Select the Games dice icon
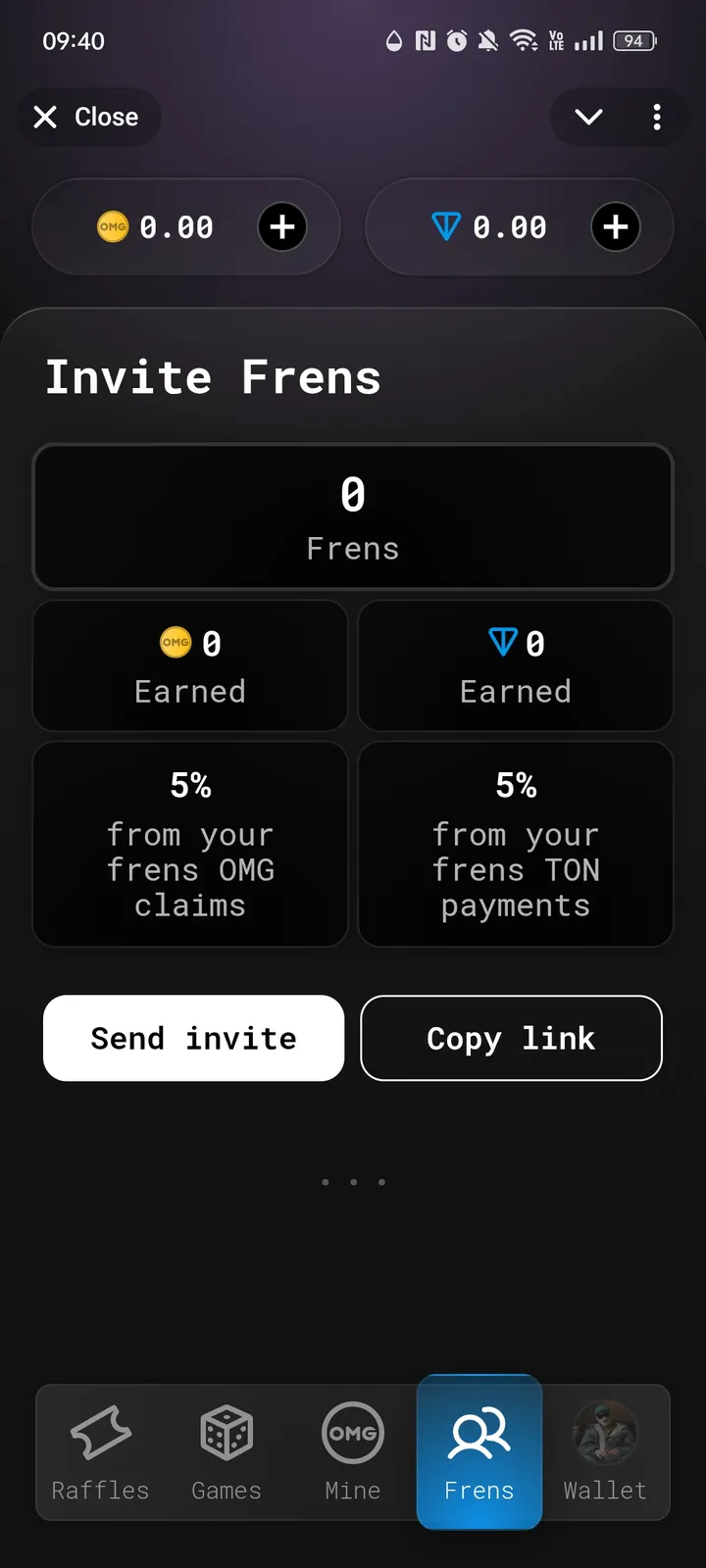This screenshot has height=1568, width=706. 226,1433
